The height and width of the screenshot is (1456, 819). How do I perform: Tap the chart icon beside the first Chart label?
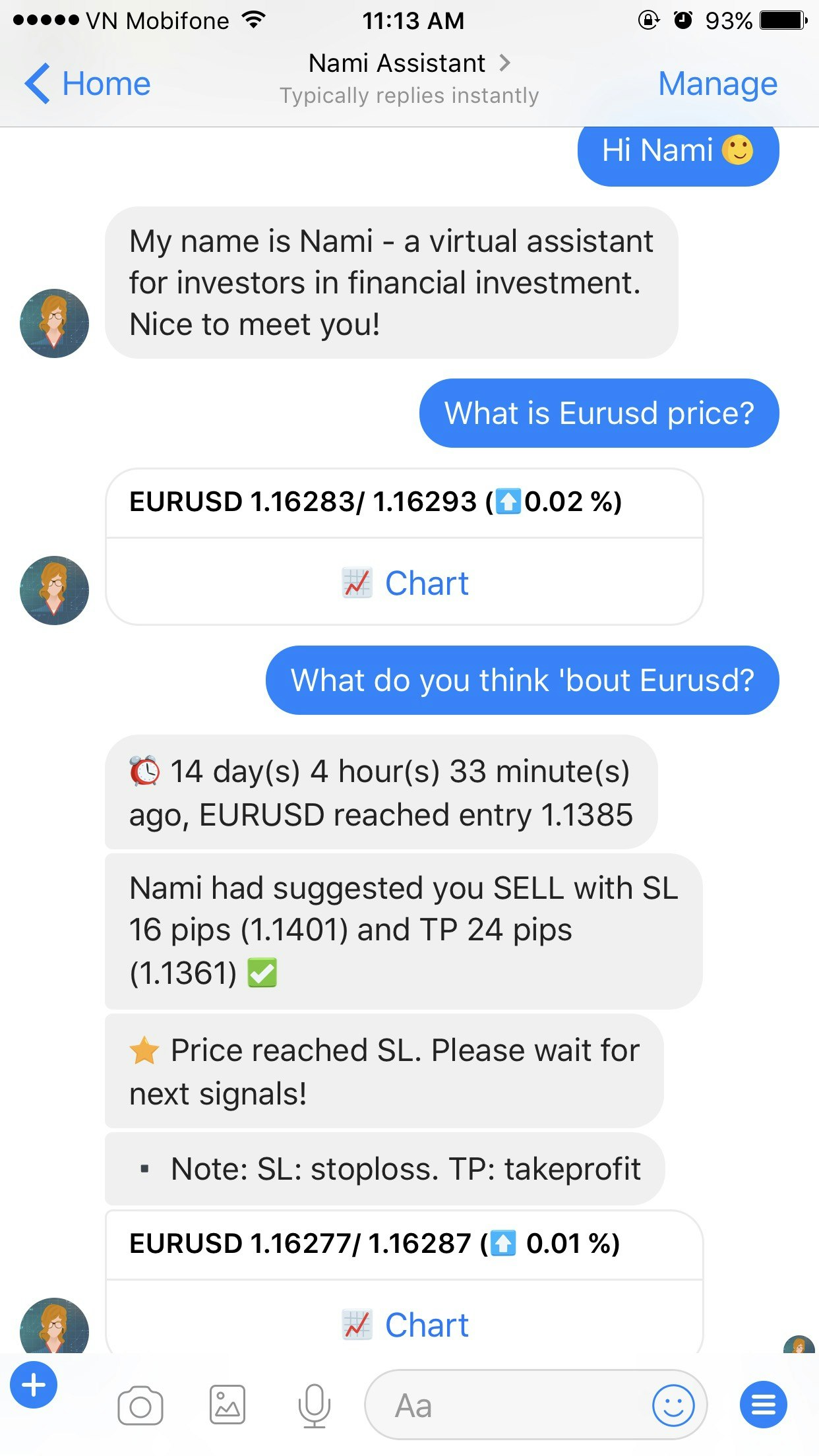[356, 582]
